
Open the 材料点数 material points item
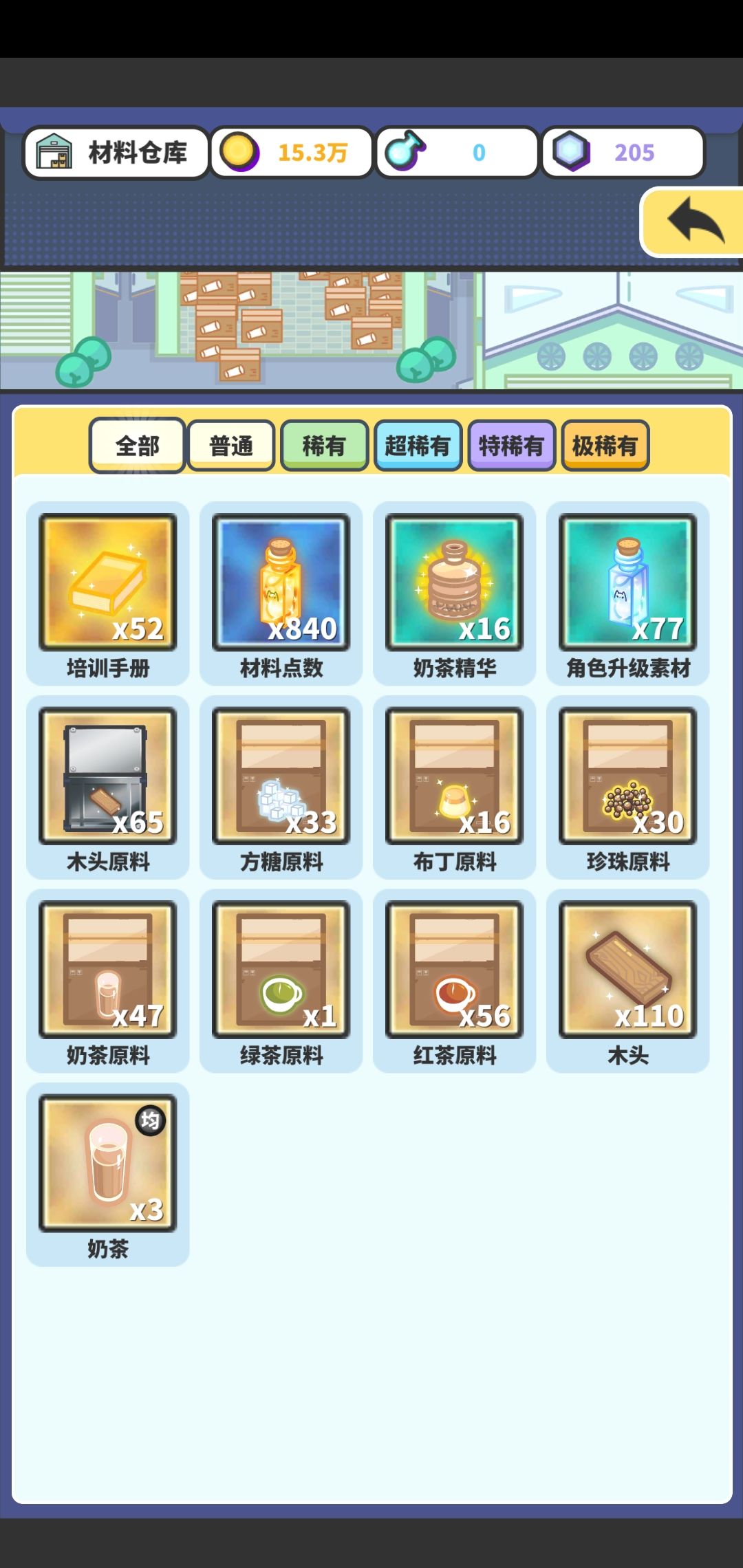coord(282,587)
